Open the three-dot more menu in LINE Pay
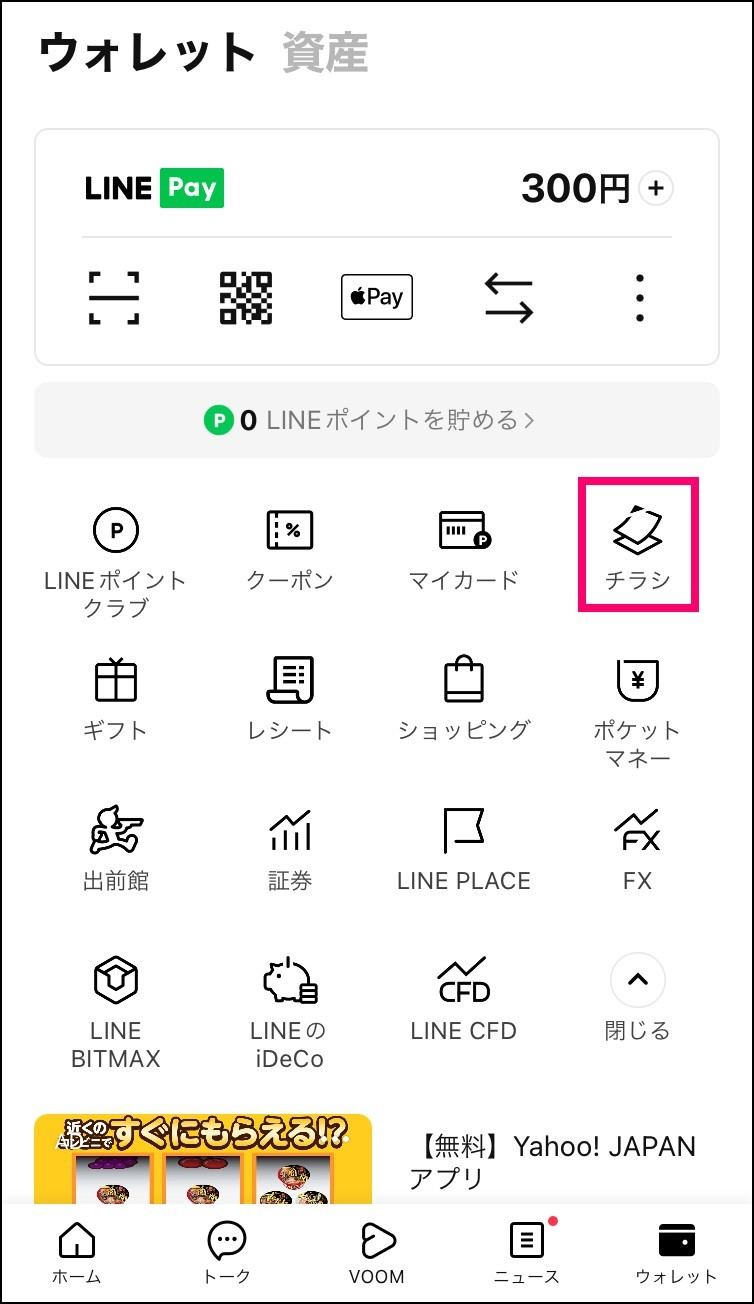 point(640,298)
